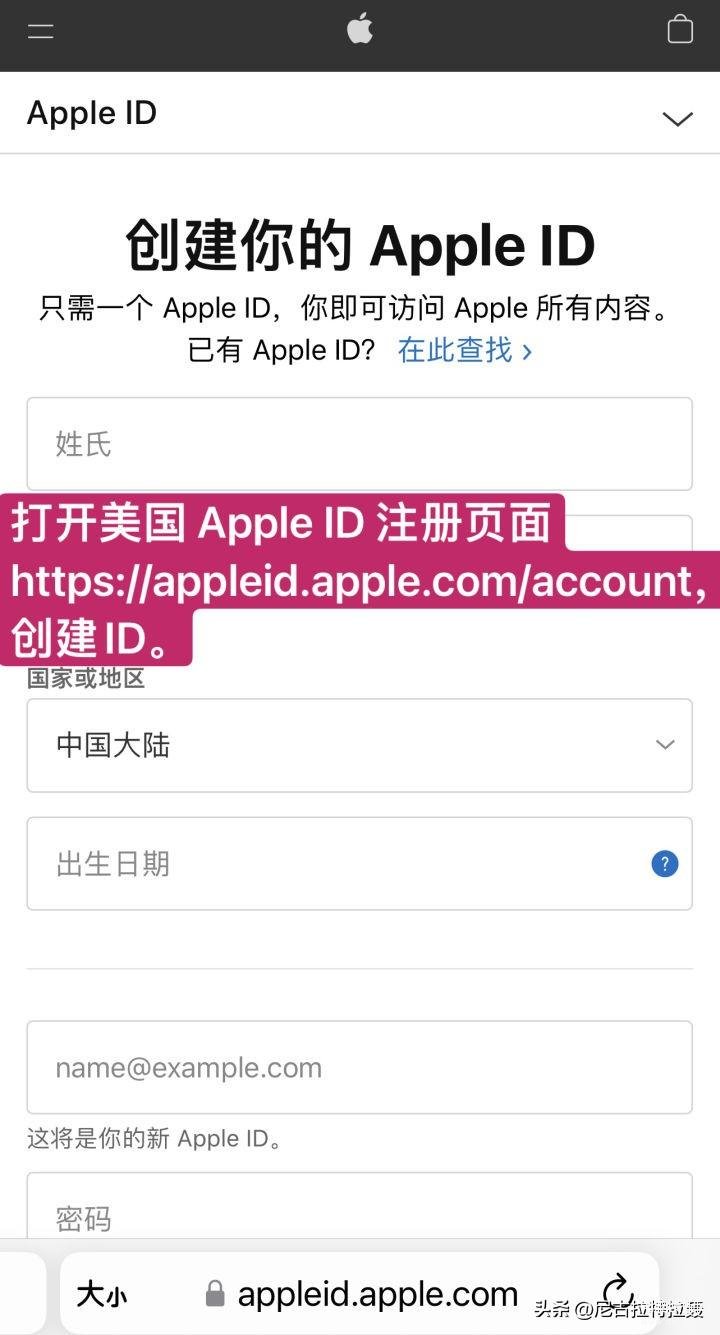
Task: Enter email in name@example.com field
Action: tap(359, 1067)
